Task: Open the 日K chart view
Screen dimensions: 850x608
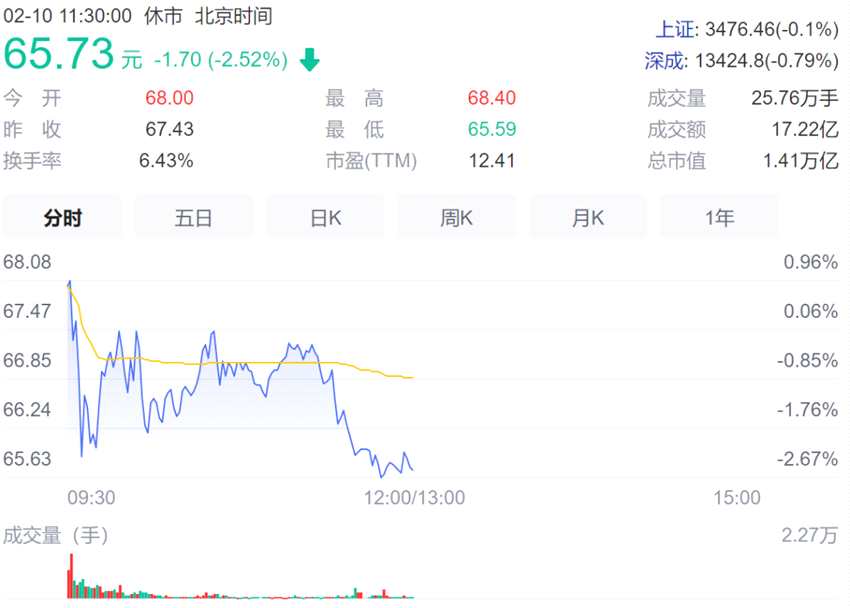Action: coord(325,218)
